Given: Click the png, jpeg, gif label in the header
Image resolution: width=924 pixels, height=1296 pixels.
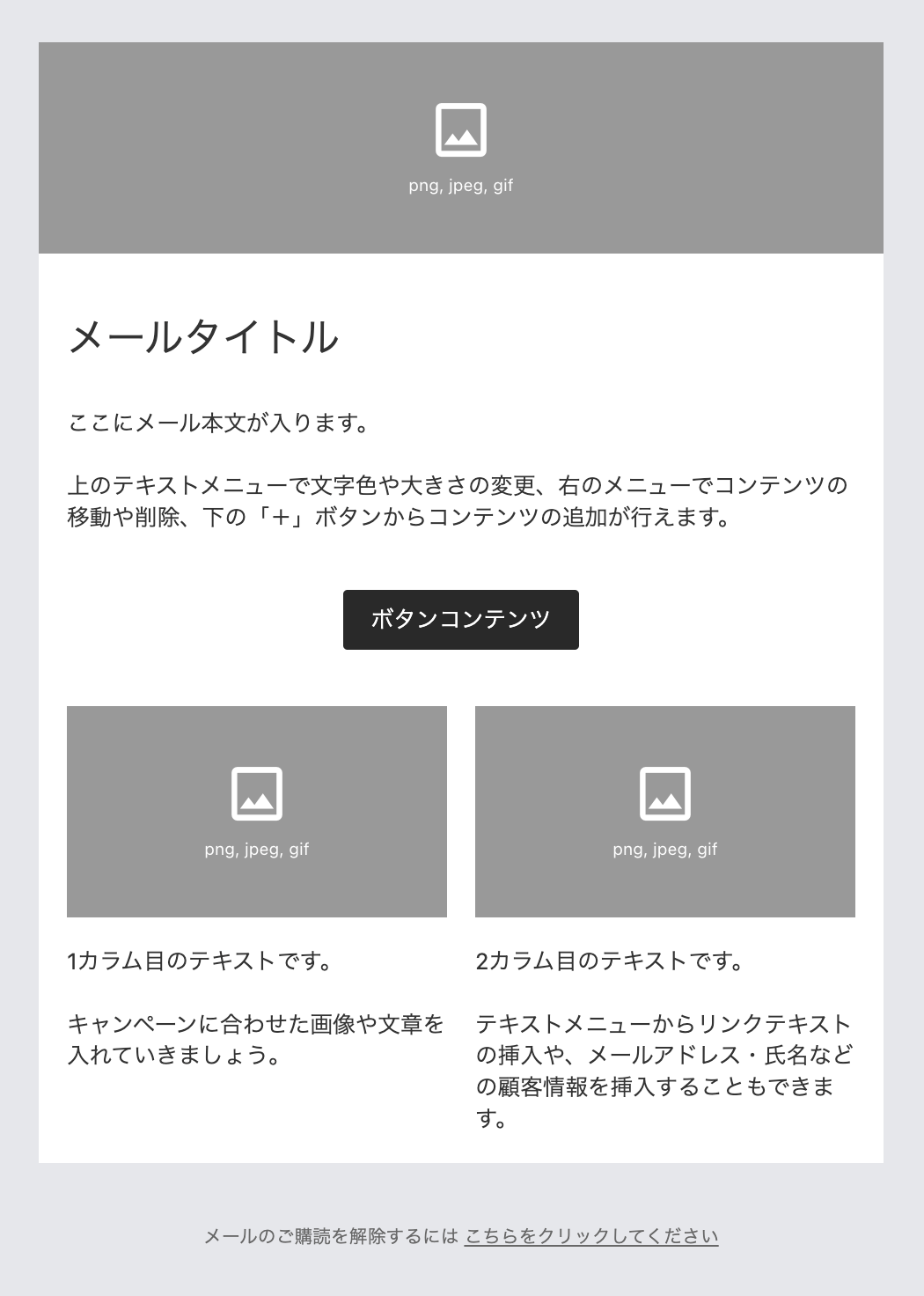Looking at the screenshot, I should (x=461, y=186).
